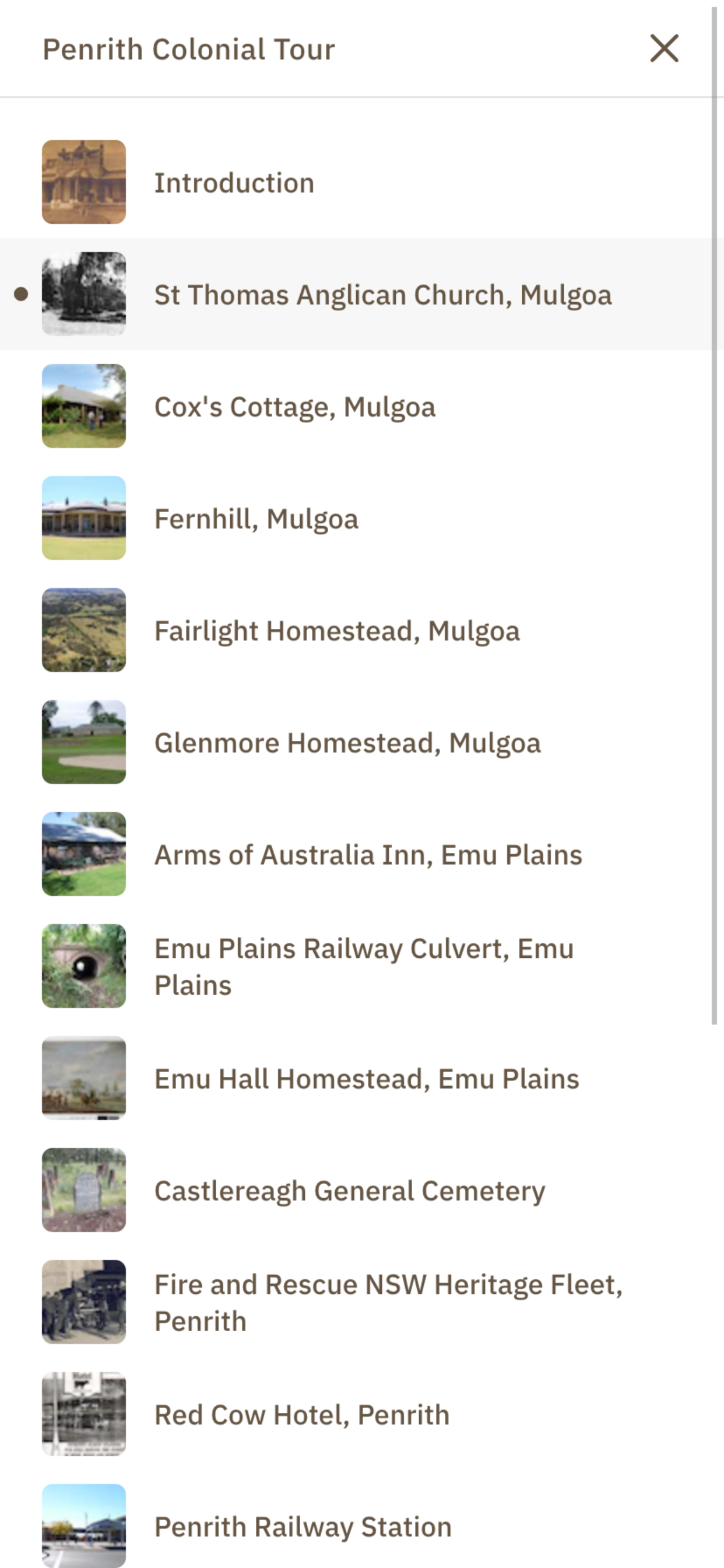The height and width of the screenshot is (1568, 724).
Task: View Emu Hall Homestead, Emu Plains
Action: coord(356,1078)
